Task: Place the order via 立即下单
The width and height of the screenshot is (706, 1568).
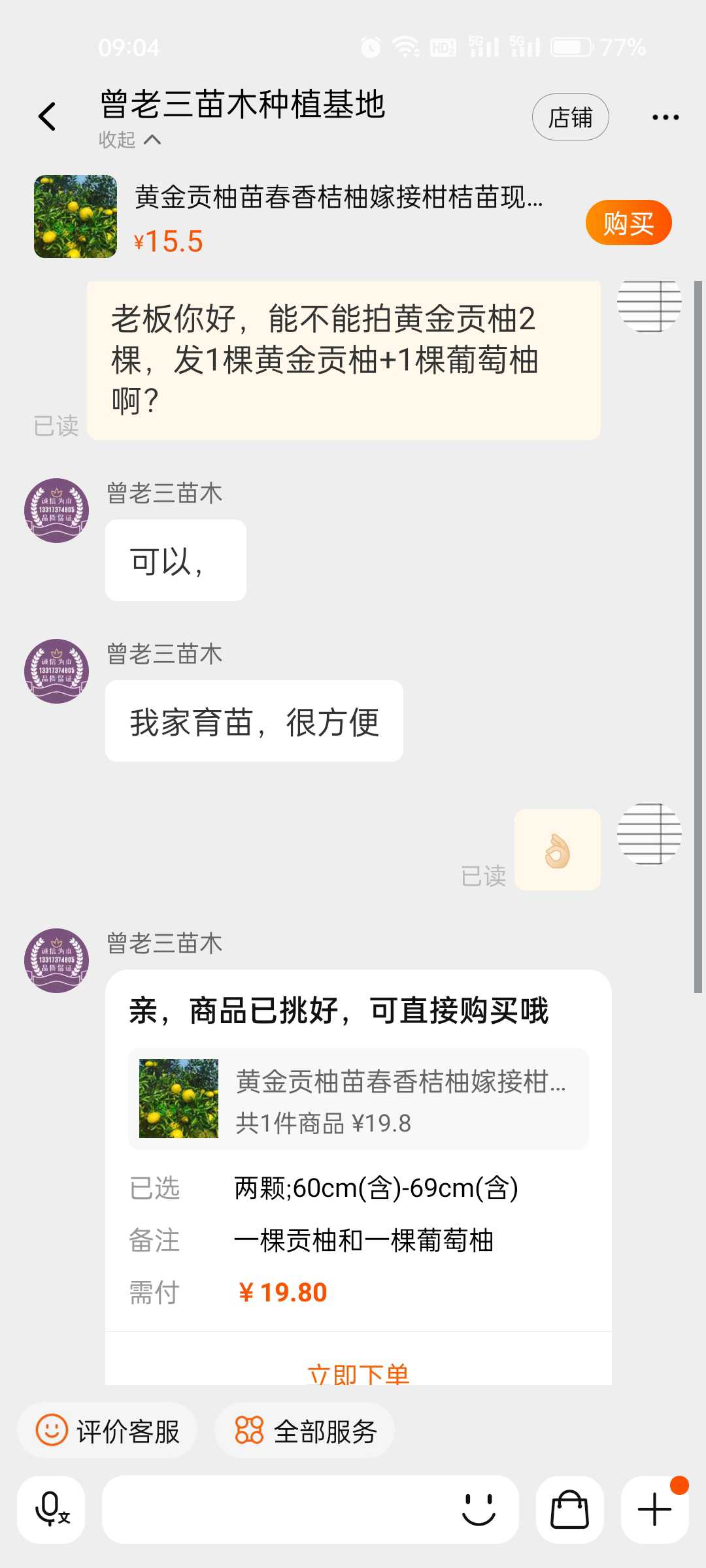Action: tap(358, 1372)
